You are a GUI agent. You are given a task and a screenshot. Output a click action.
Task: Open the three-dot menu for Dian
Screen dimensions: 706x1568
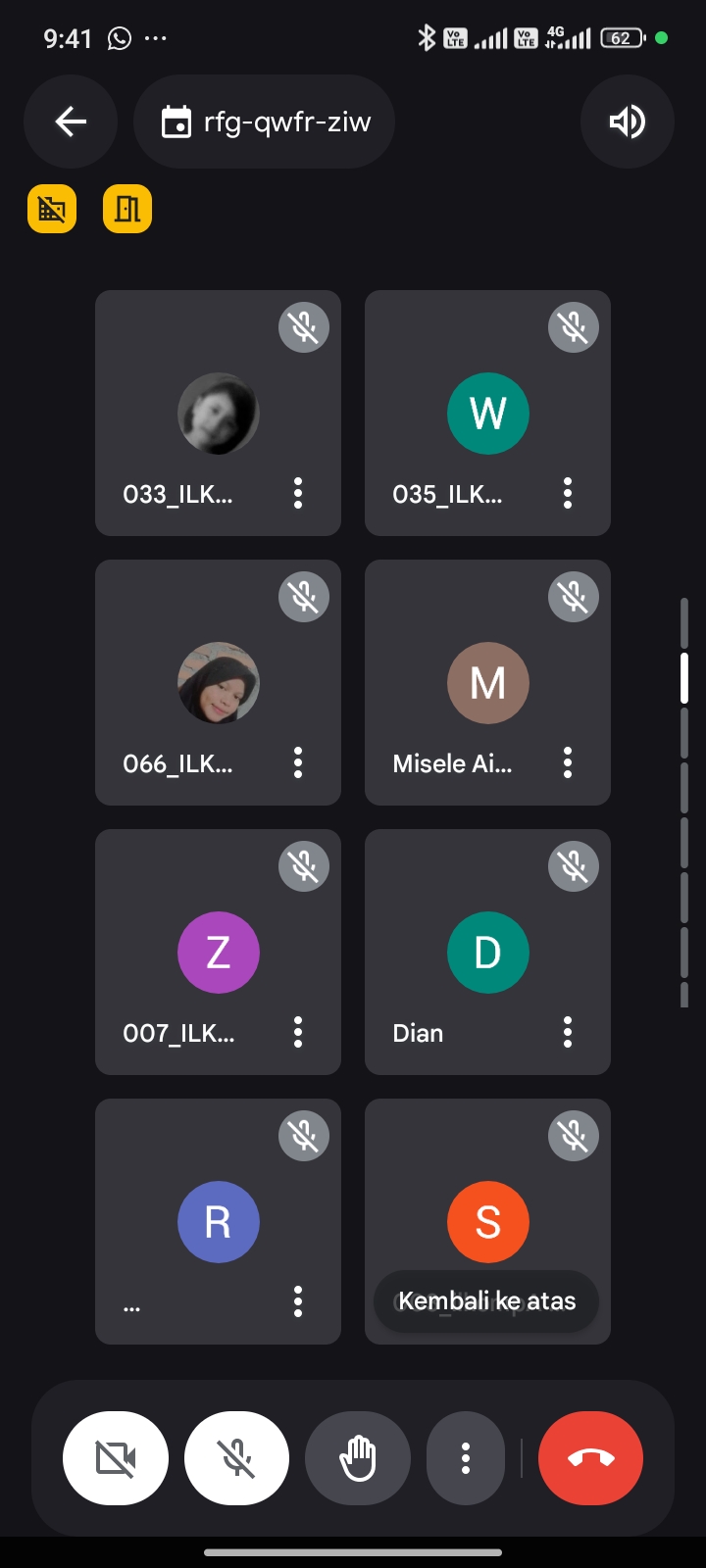click(x=568, y=1032)
